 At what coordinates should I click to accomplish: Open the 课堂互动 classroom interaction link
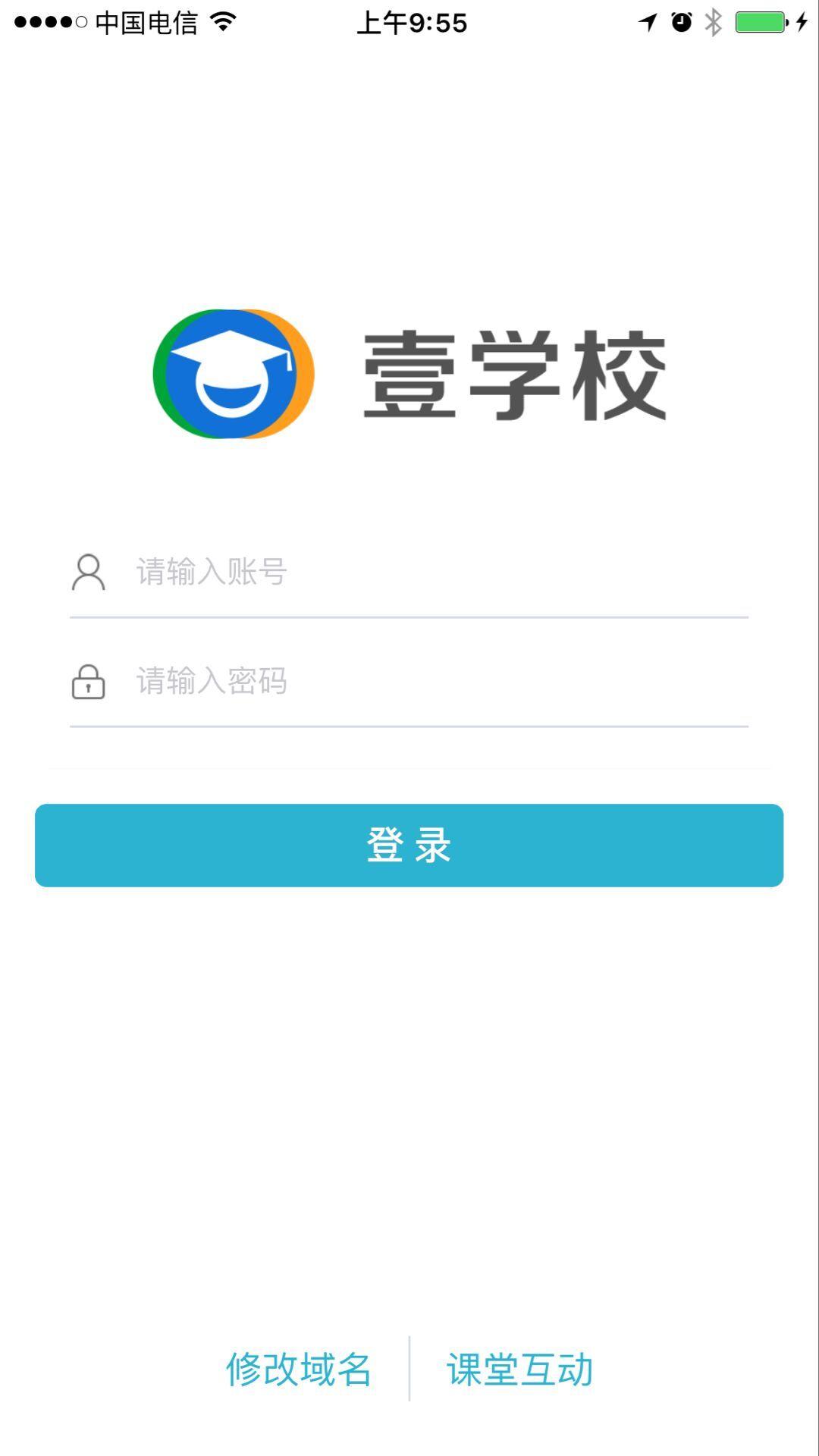point(519,1369)
